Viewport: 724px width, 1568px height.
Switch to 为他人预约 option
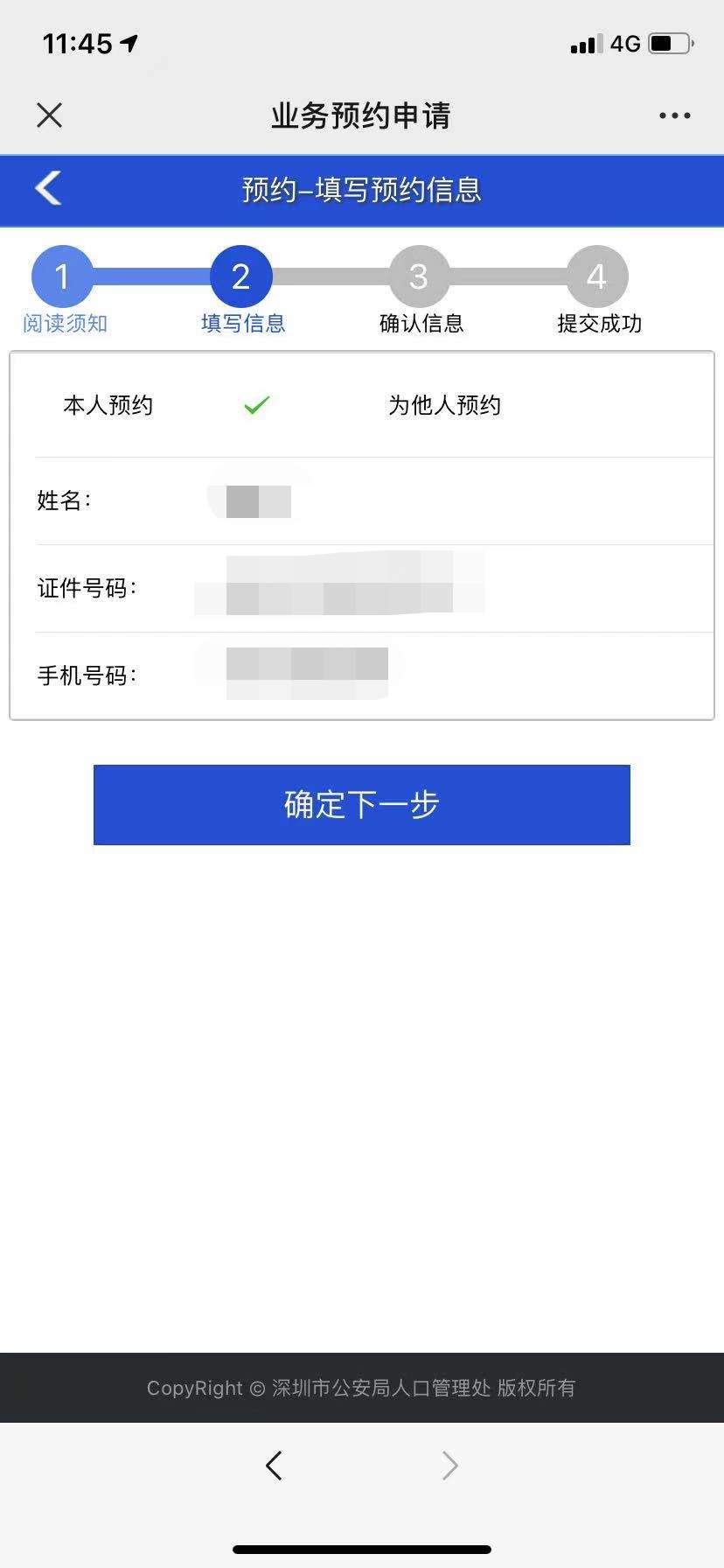pyautogui.click(x=443, y=405)
